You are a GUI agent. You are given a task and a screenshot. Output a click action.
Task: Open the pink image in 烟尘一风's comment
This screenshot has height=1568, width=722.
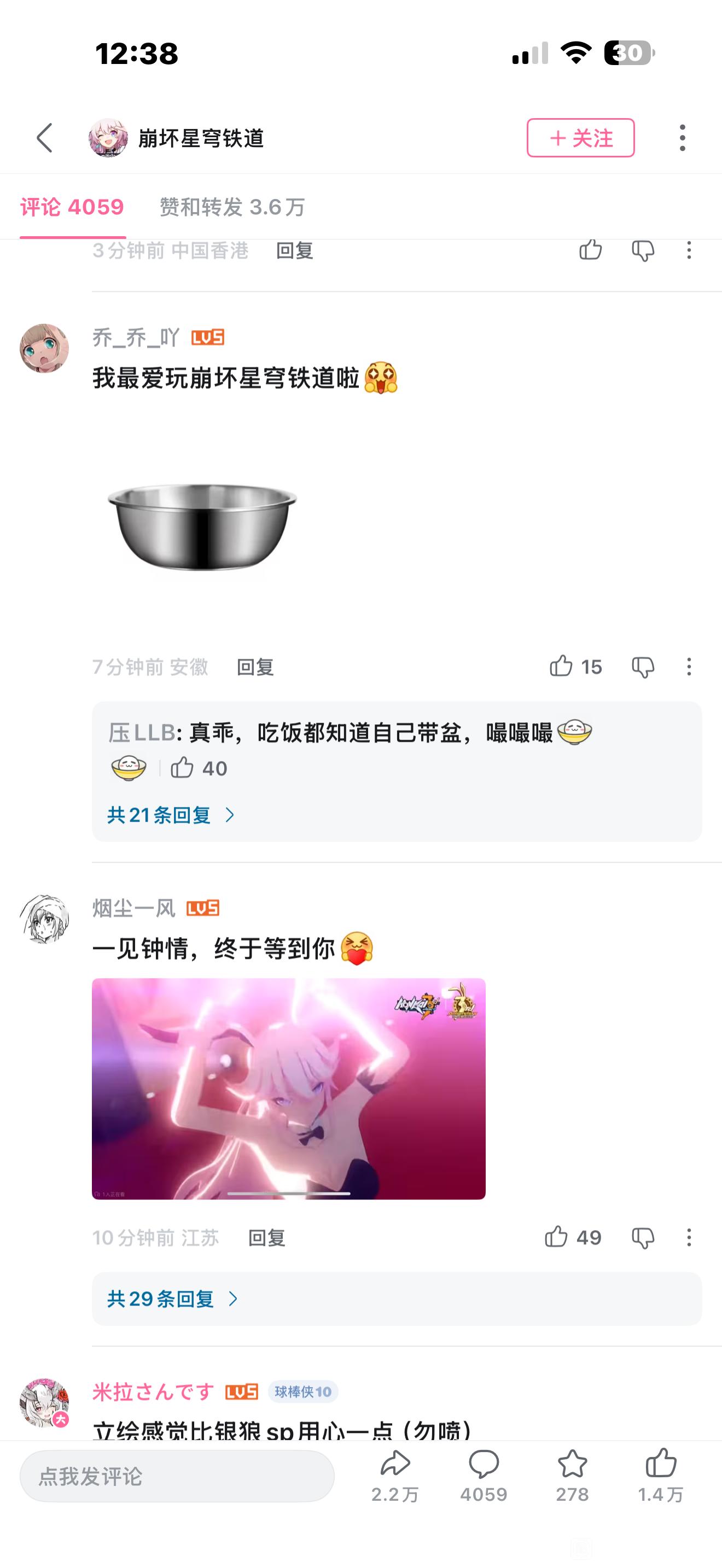tap(289, 1089)
